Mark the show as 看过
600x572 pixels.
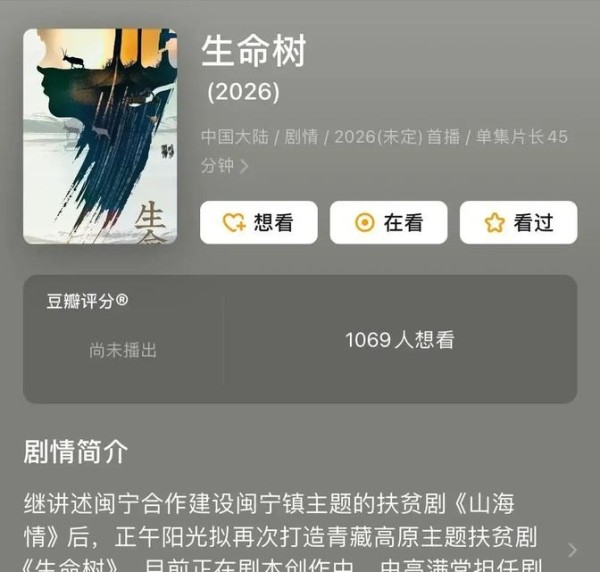518,223
